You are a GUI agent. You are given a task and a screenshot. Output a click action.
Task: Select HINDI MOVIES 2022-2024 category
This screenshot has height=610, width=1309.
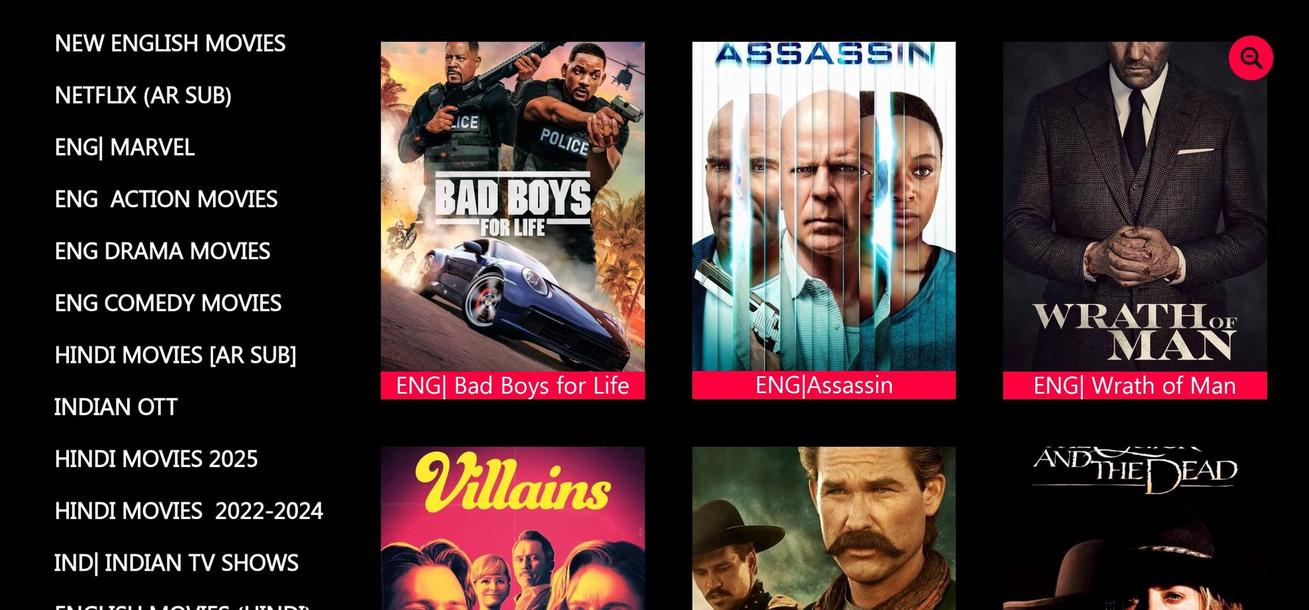(189, 511)
